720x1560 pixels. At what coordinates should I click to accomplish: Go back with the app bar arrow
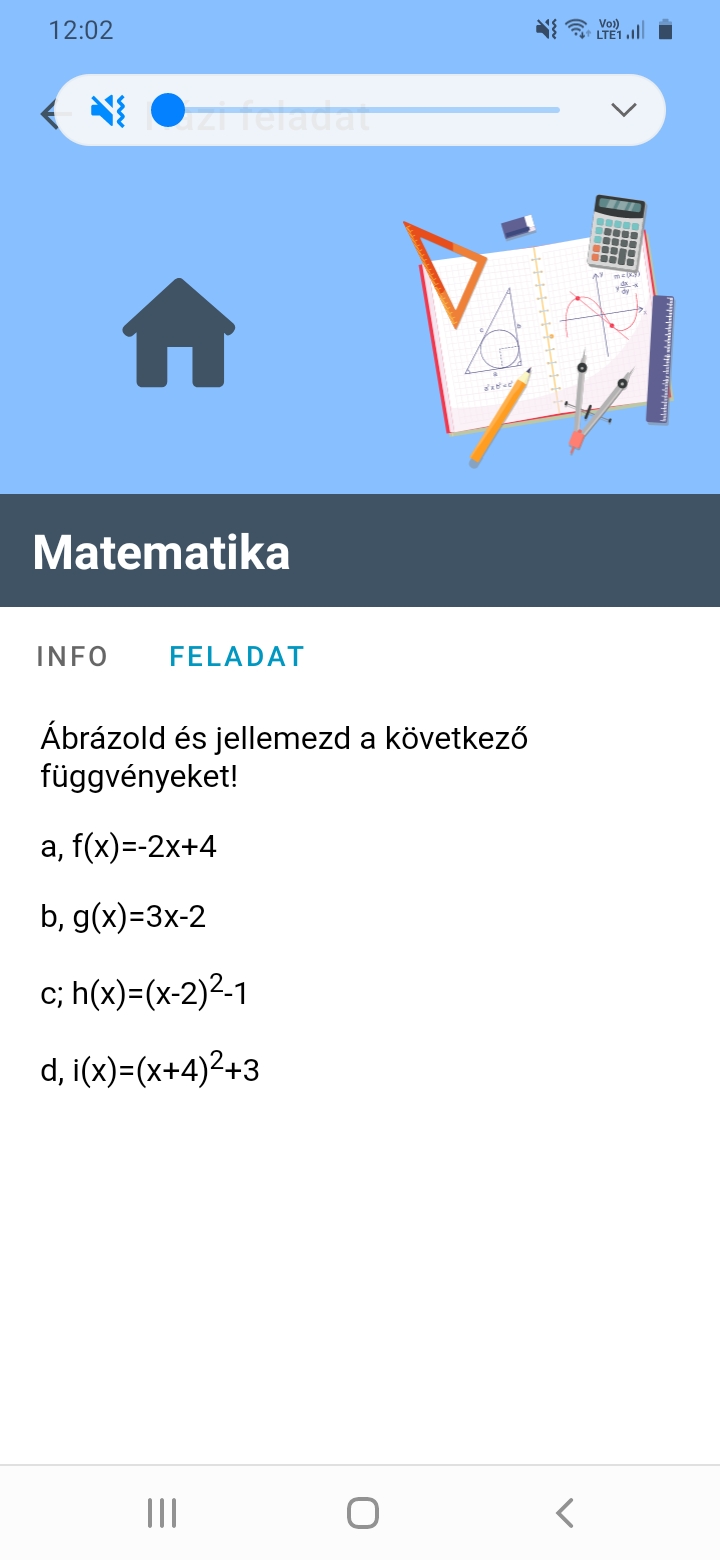48,114
